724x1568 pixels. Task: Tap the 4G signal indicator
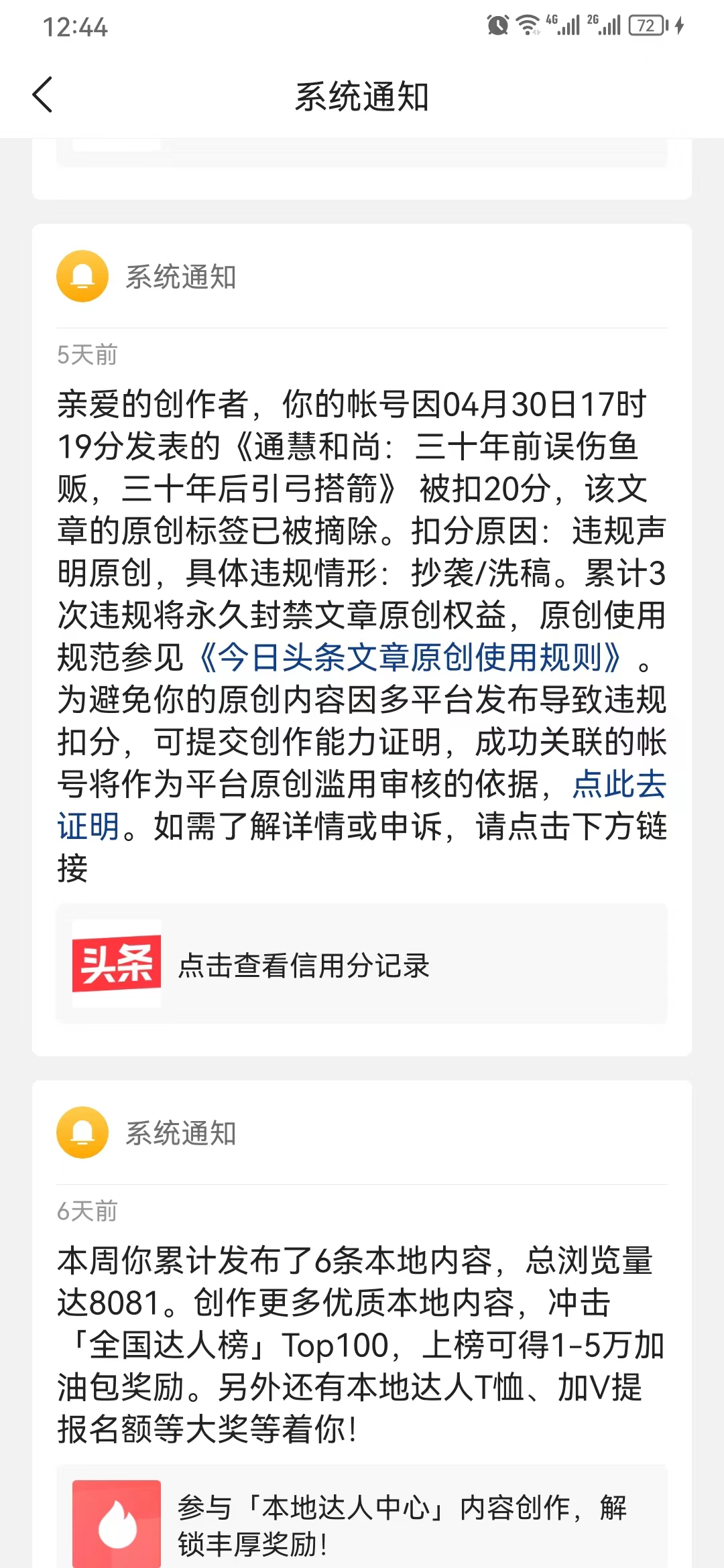pyautogui.click(x=563, y=24)
